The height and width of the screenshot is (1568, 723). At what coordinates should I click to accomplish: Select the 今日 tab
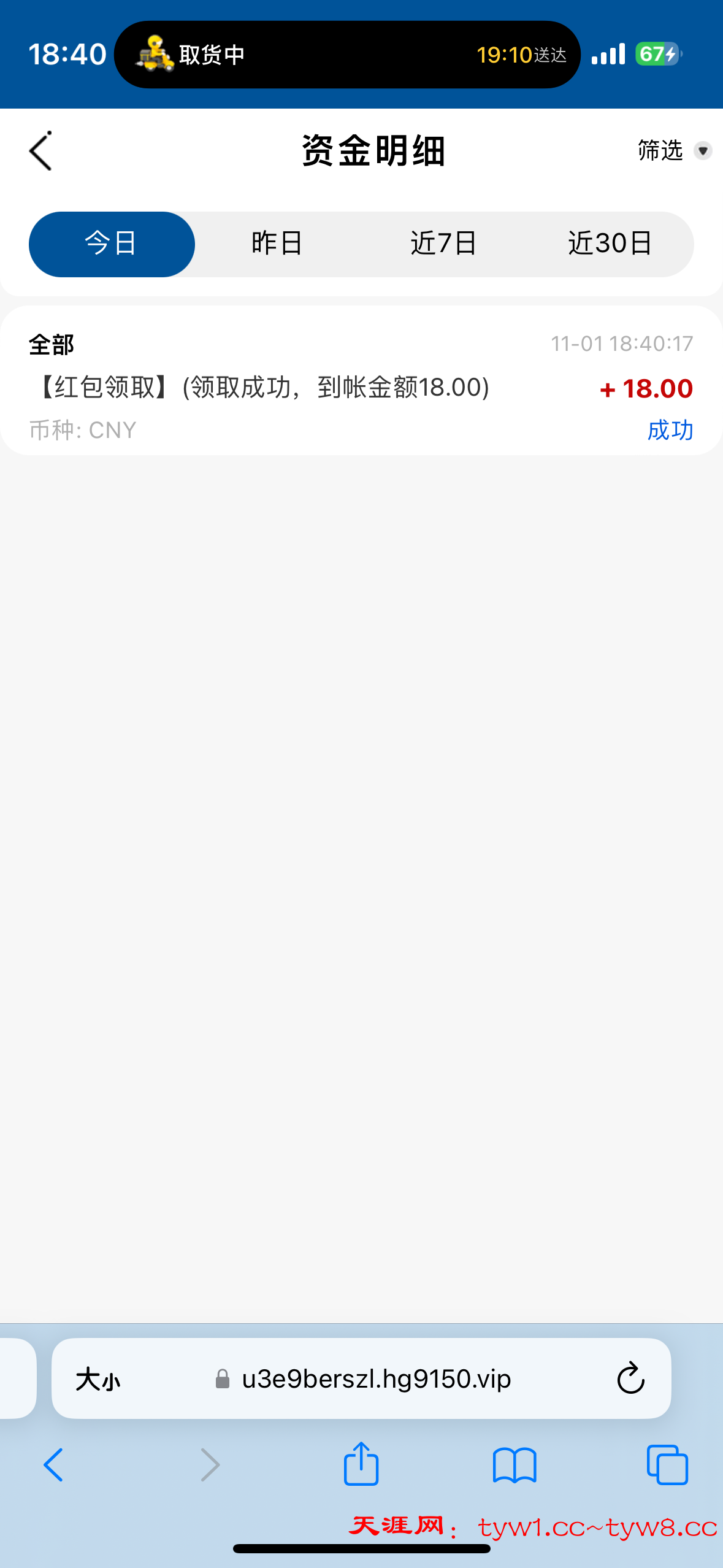112,244
